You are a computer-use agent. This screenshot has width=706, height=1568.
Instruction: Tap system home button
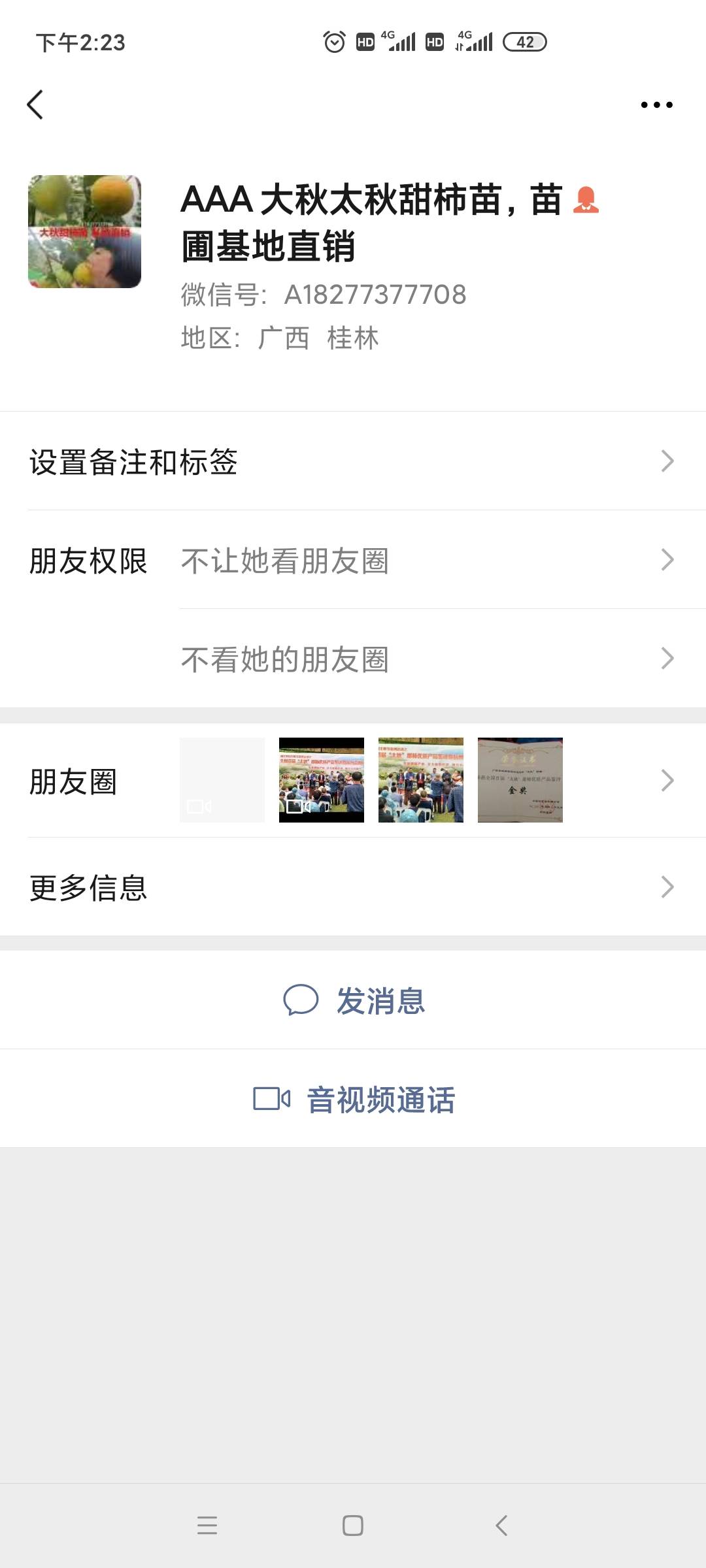click(353, 1526)
